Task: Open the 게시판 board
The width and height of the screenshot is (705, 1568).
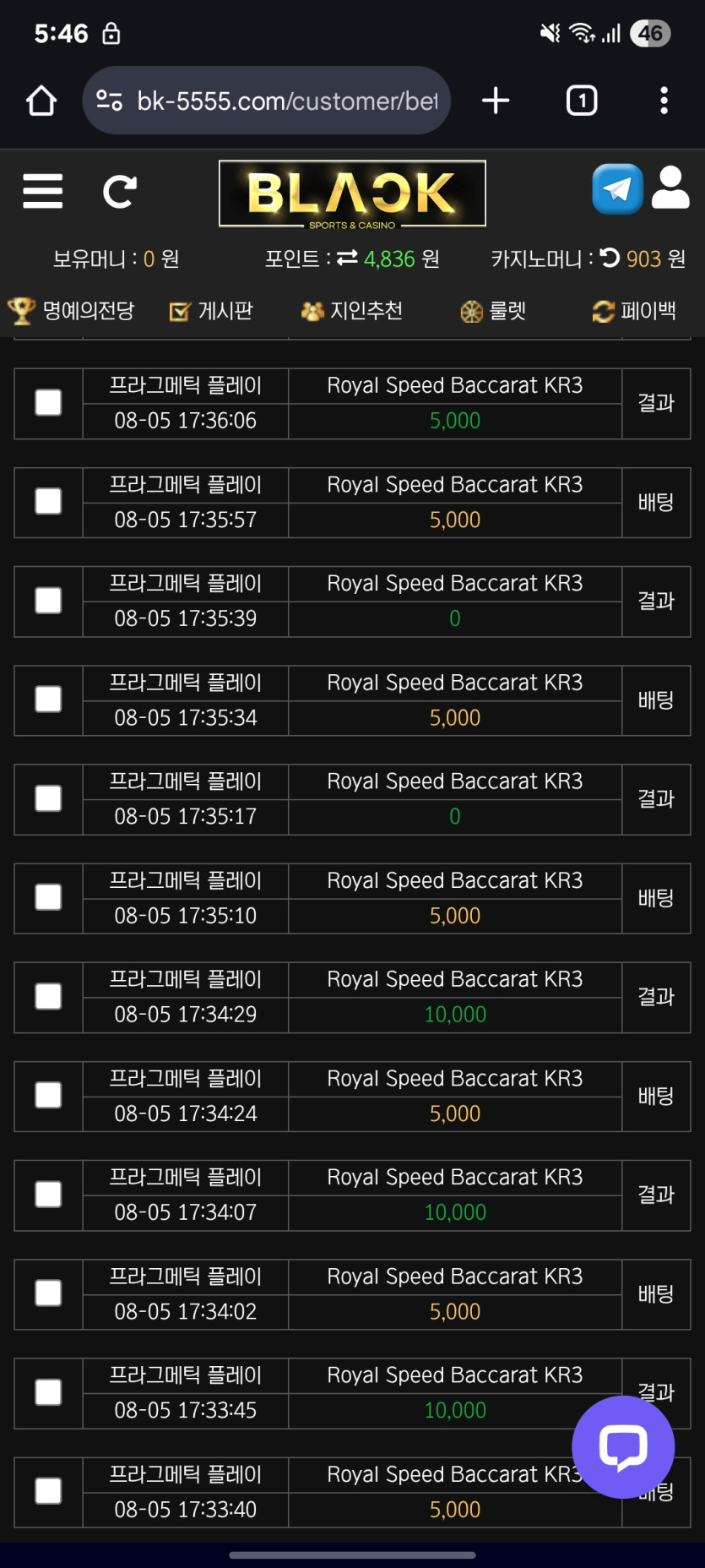Action: click(x=211, y=311)
